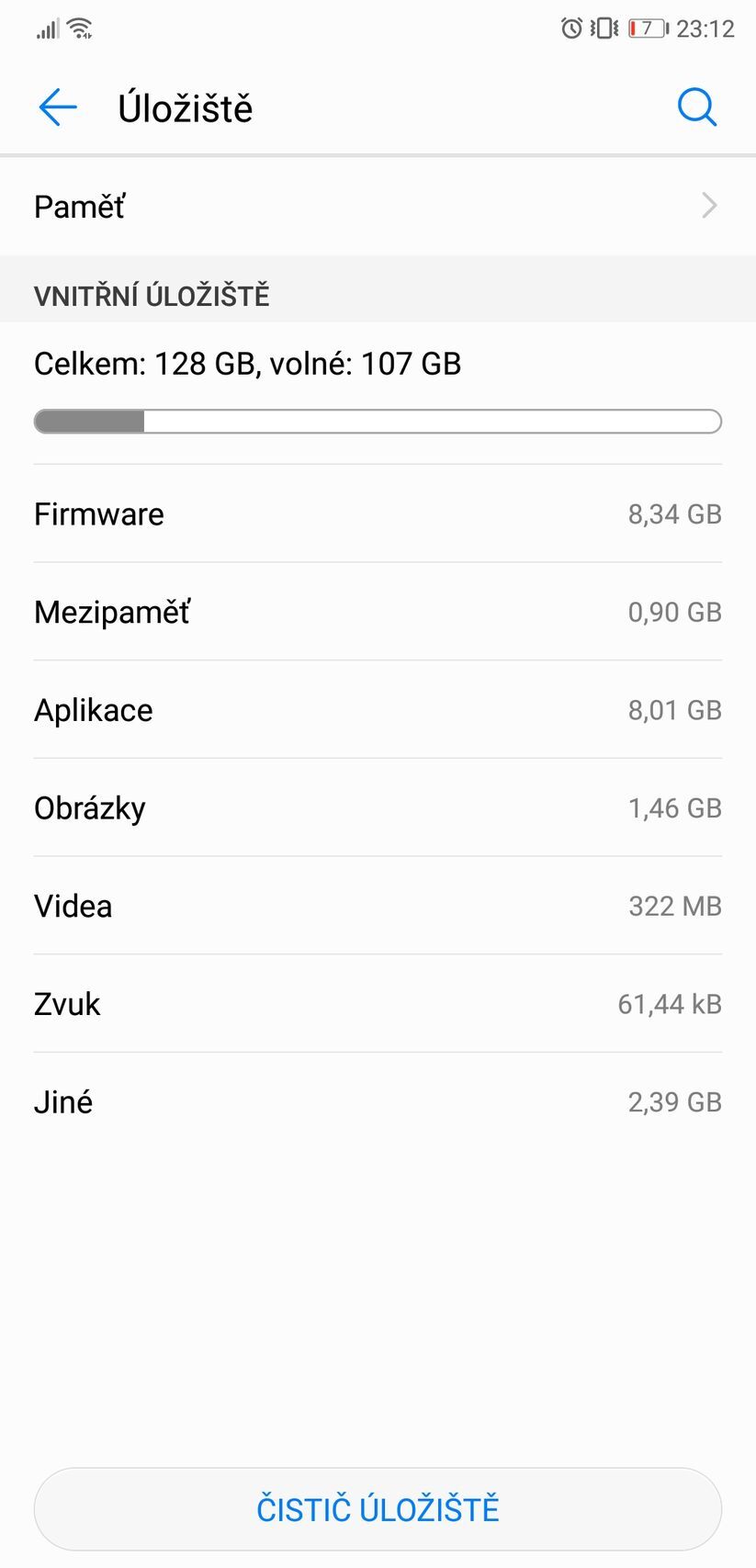Tap the storage usage progress bar
The height and width of the screenshot is (1568, 756).
[377, 421]
